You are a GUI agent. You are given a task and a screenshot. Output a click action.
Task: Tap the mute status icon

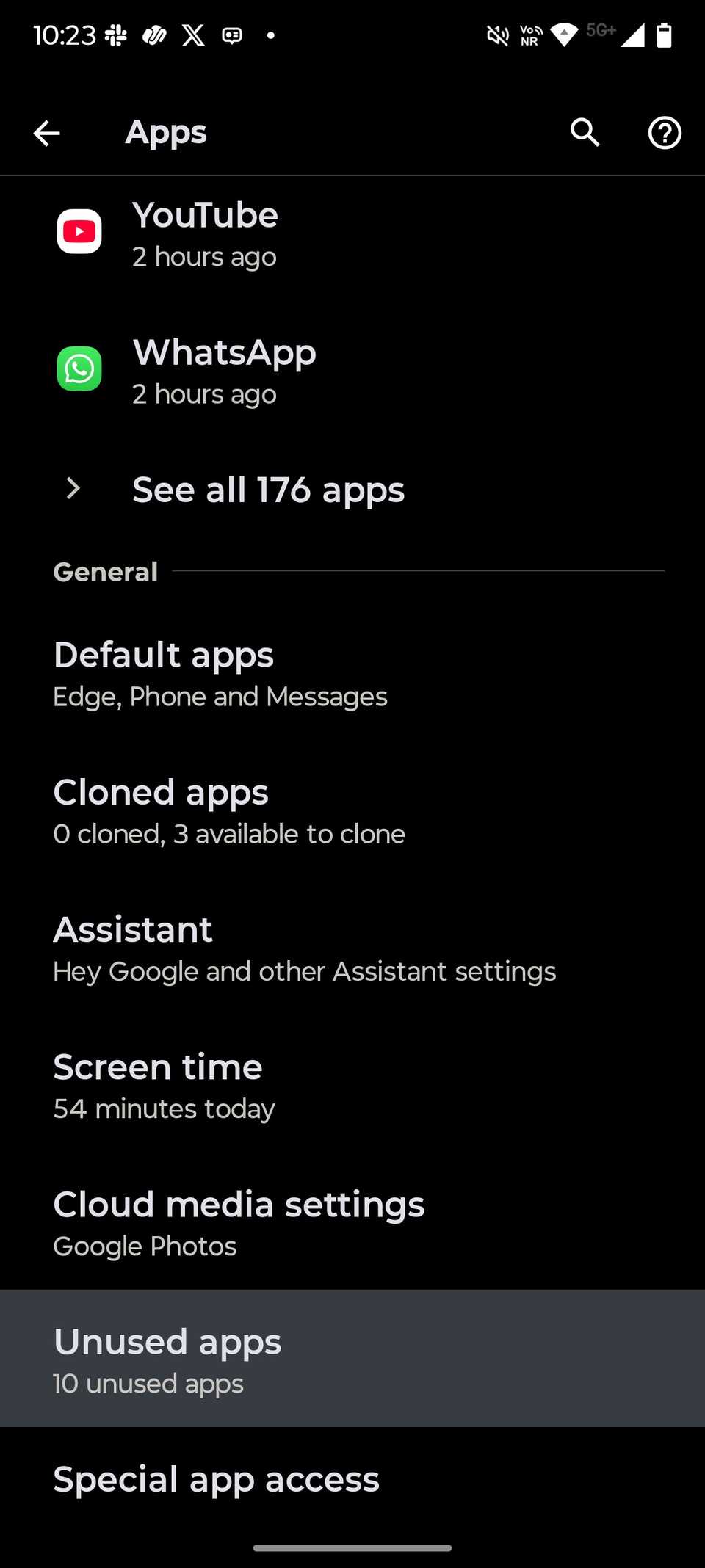(496, 35)
